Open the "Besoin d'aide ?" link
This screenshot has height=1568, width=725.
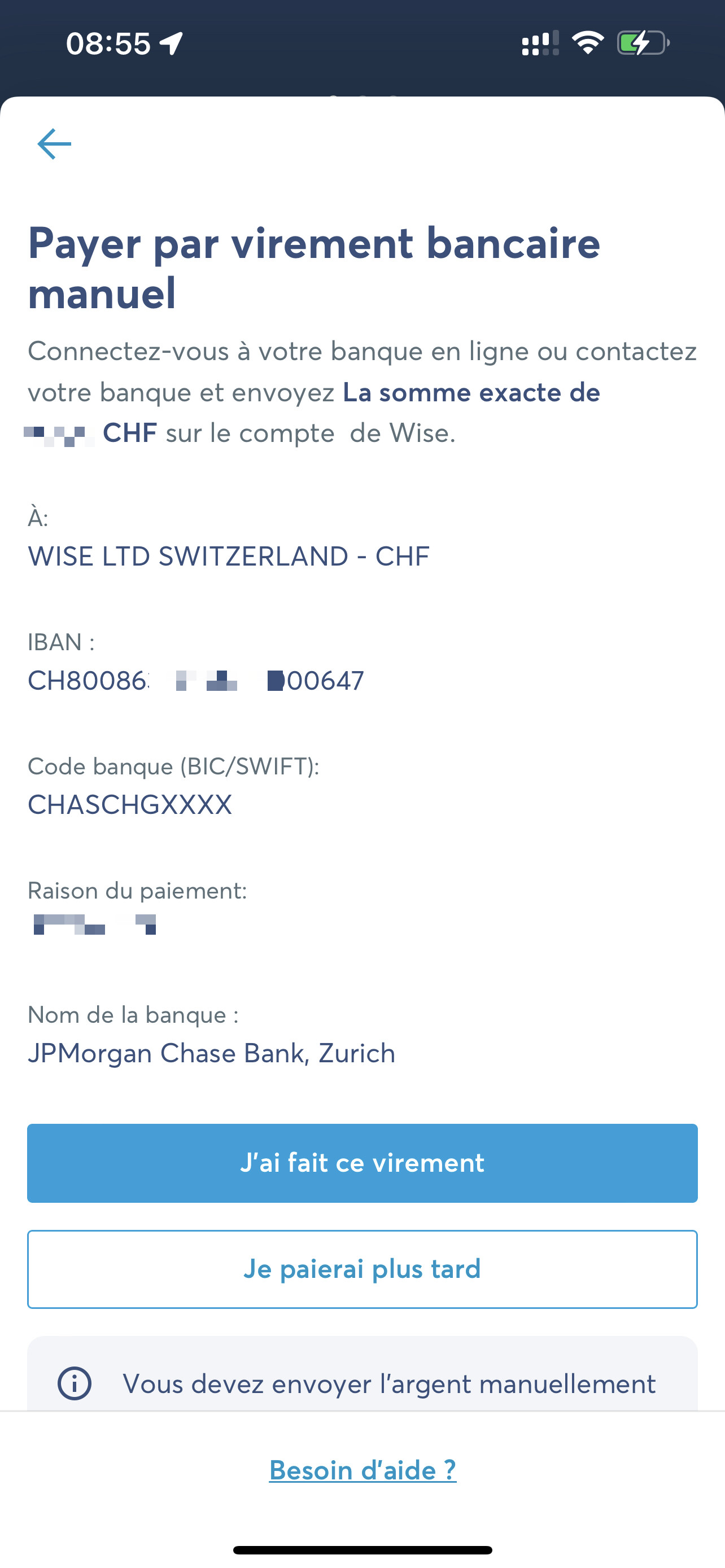(x=363, y=1470)
